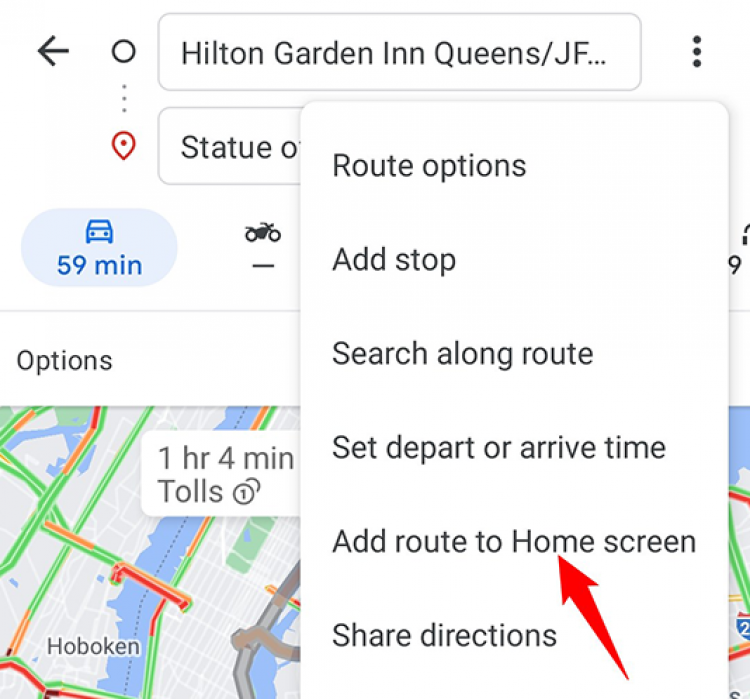Edit the Hilton Garden Inn starting point
This screenshot has width=750, height=699.
(x=398, y=52)
